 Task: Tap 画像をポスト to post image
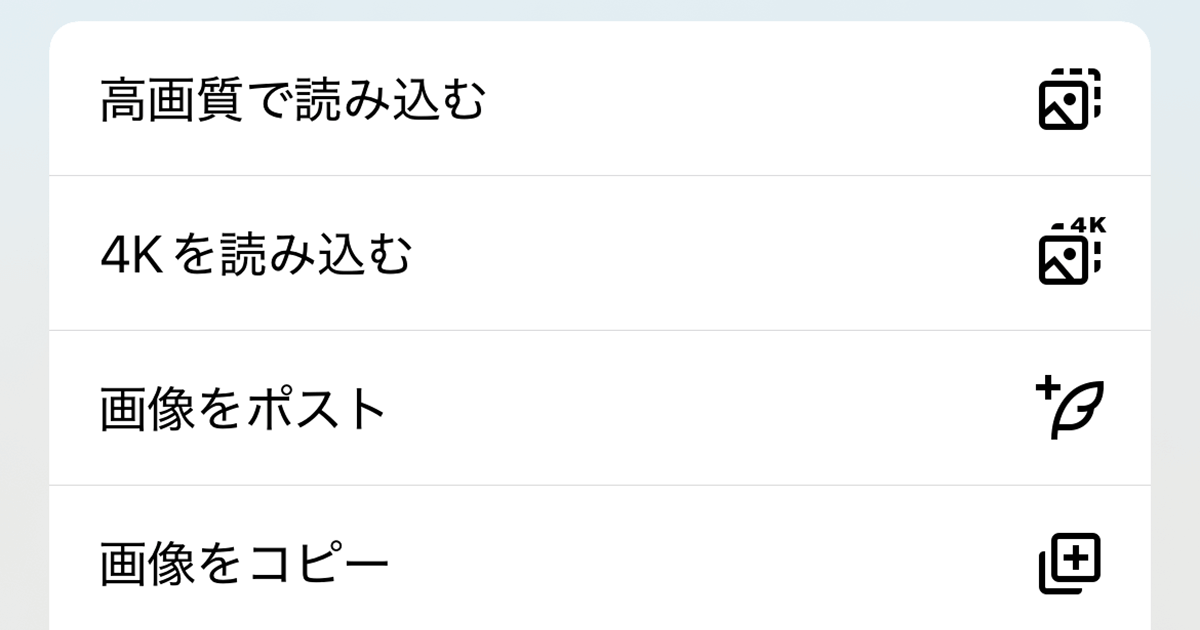tap(243, 410)
